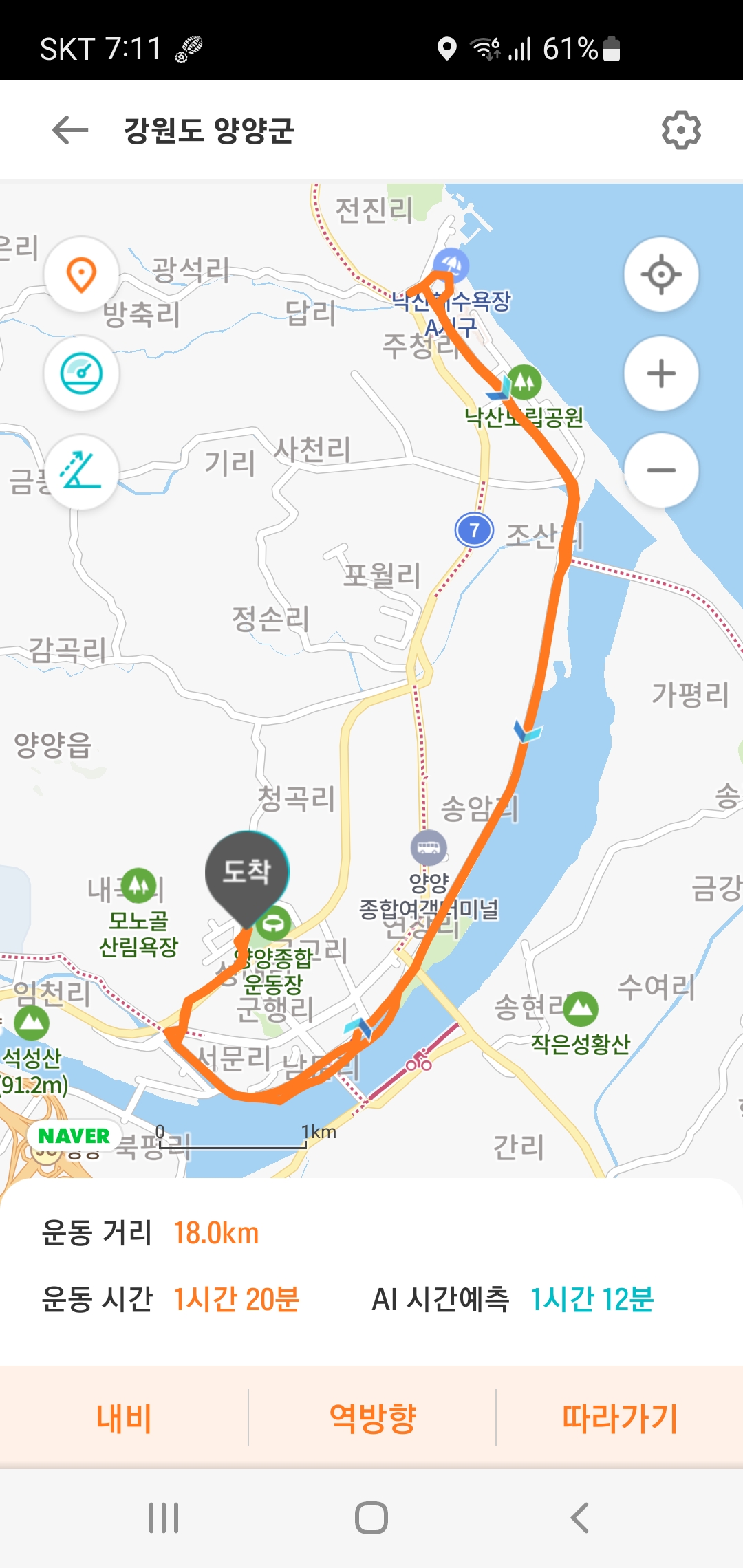Image resolution: width=743 pixels, height=1568 pixels.
Task: Go back using the top-left arrow
Action: pyautogui.click(x=70, y=130)
